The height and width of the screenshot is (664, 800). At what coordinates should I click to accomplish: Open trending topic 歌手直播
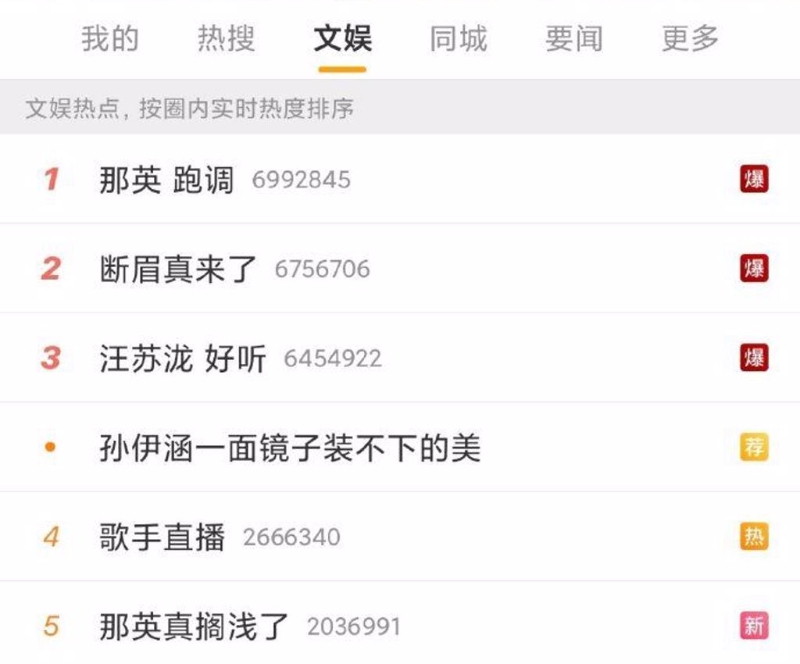point(163,537)
